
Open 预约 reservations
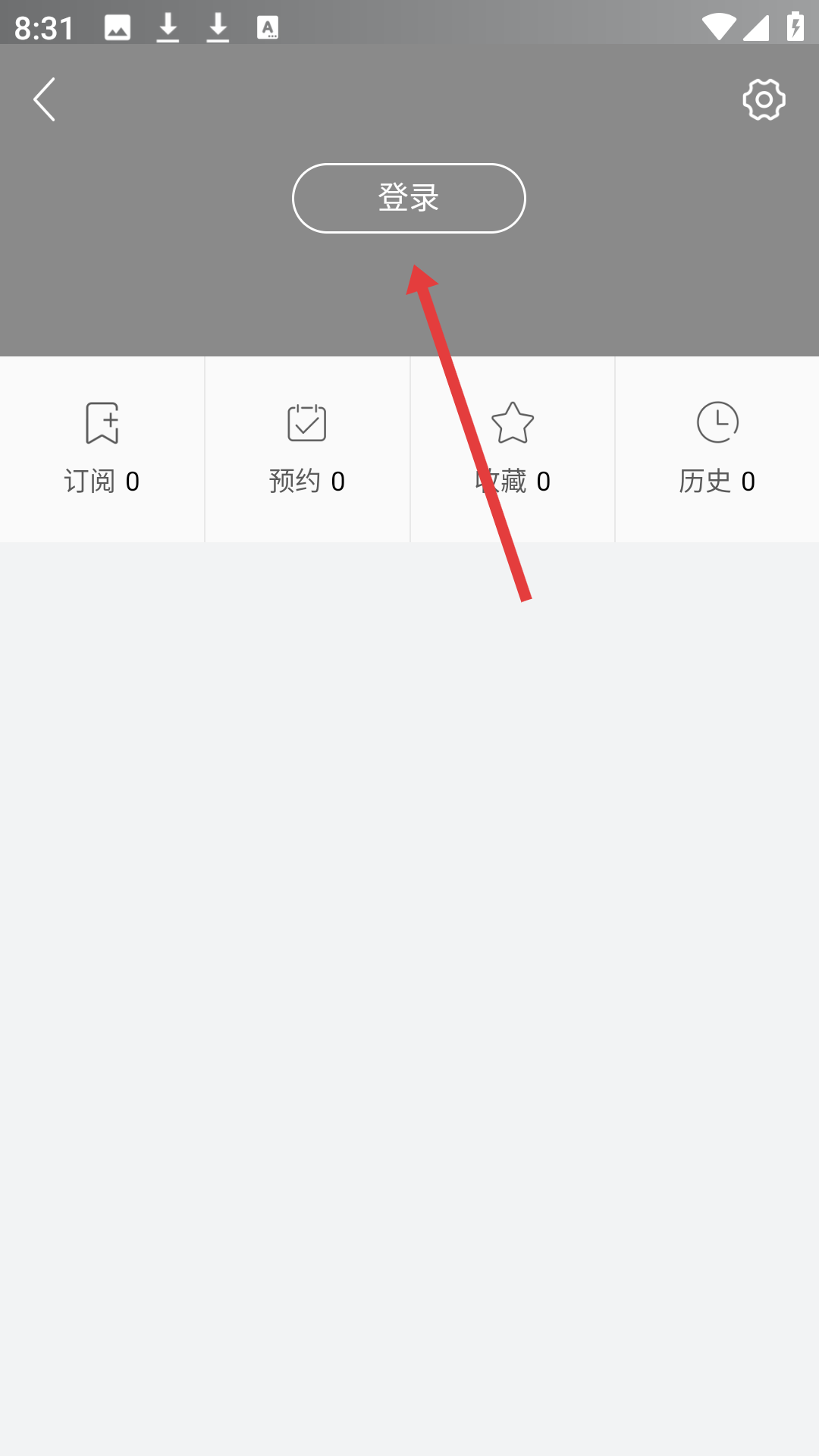(x=307, y=449)
